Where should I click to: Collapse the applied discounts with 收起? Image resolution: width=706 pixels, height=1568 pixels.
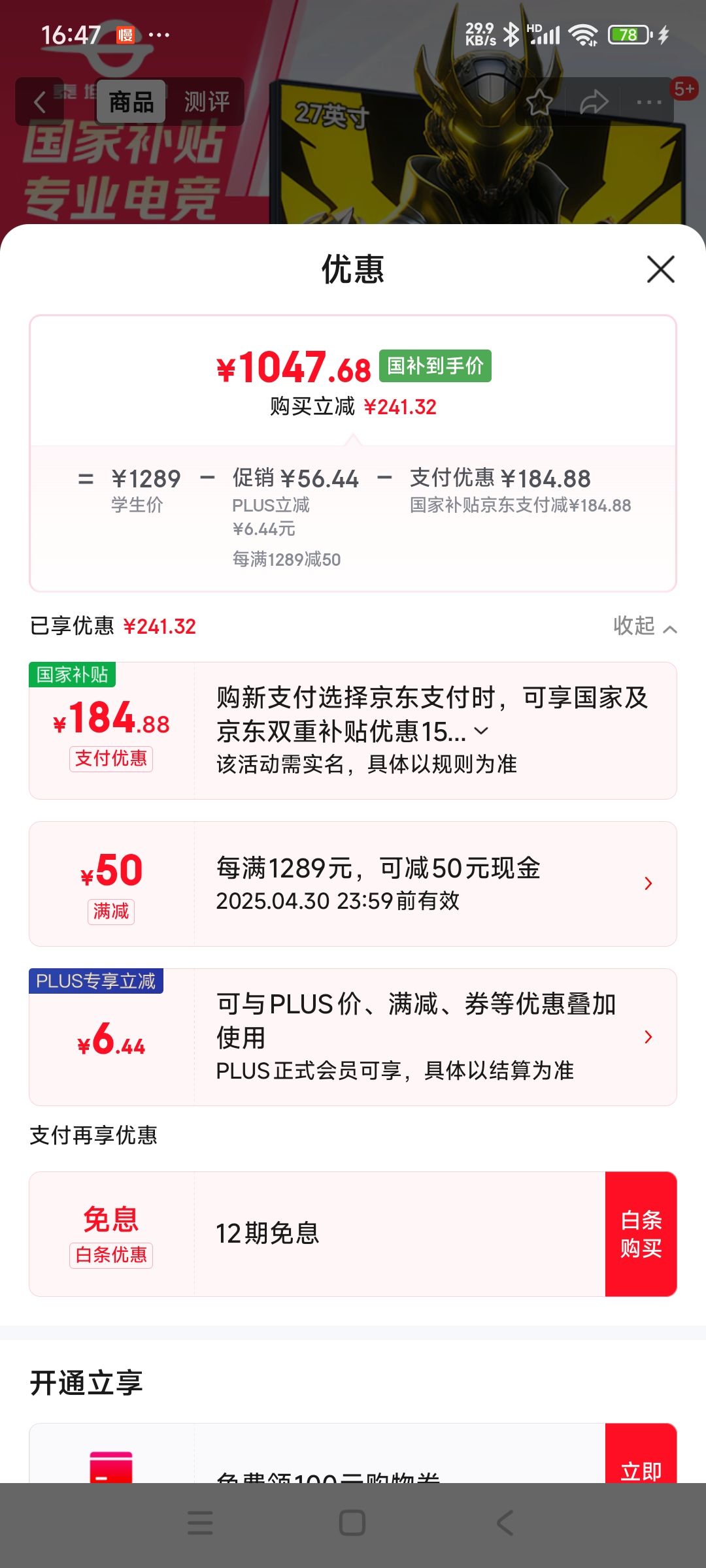tap(644, 626)
